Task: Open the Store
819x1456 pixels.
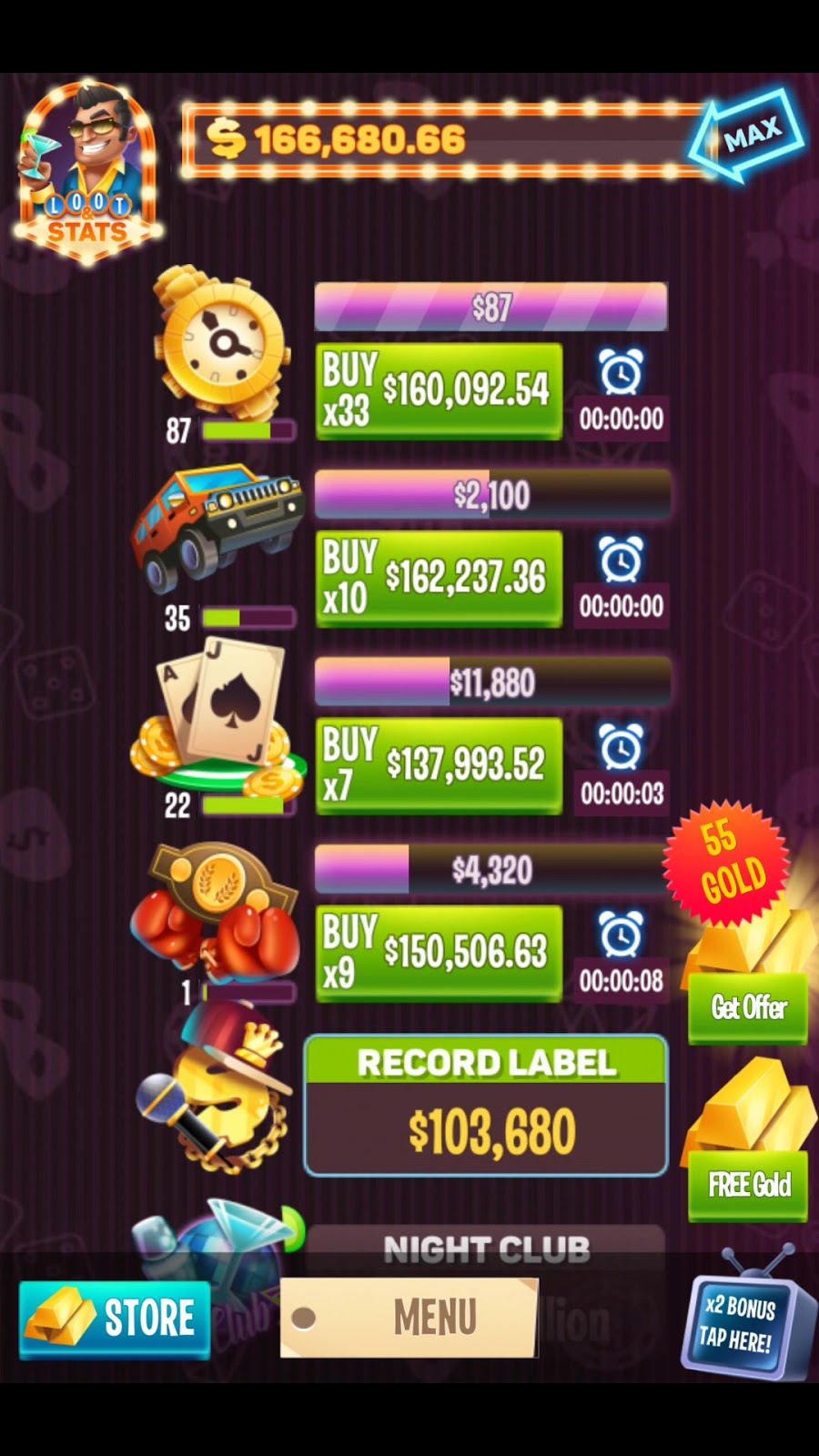Action: 115,1319
